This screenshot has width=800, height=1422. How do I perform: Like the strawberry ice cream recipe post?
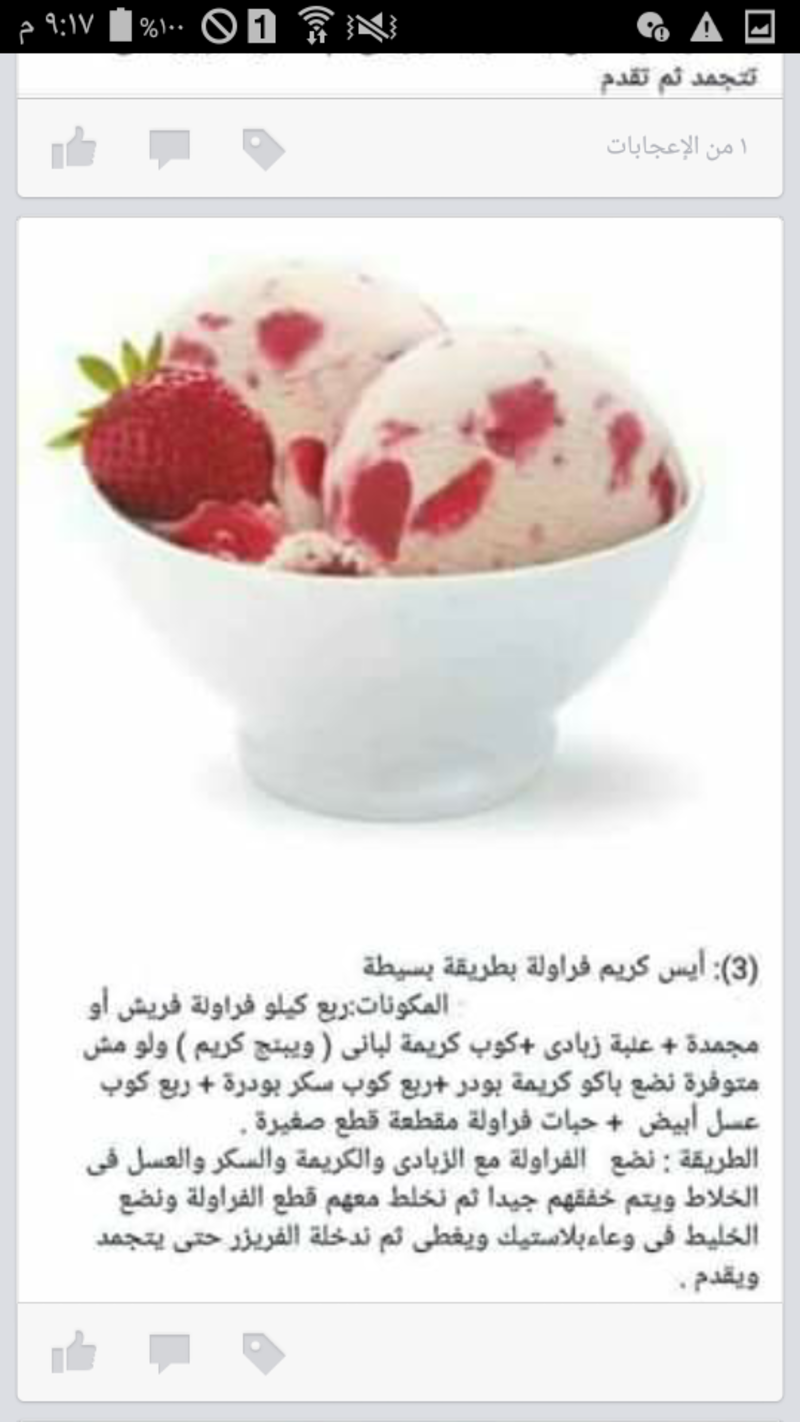(x=74, y=1353)
